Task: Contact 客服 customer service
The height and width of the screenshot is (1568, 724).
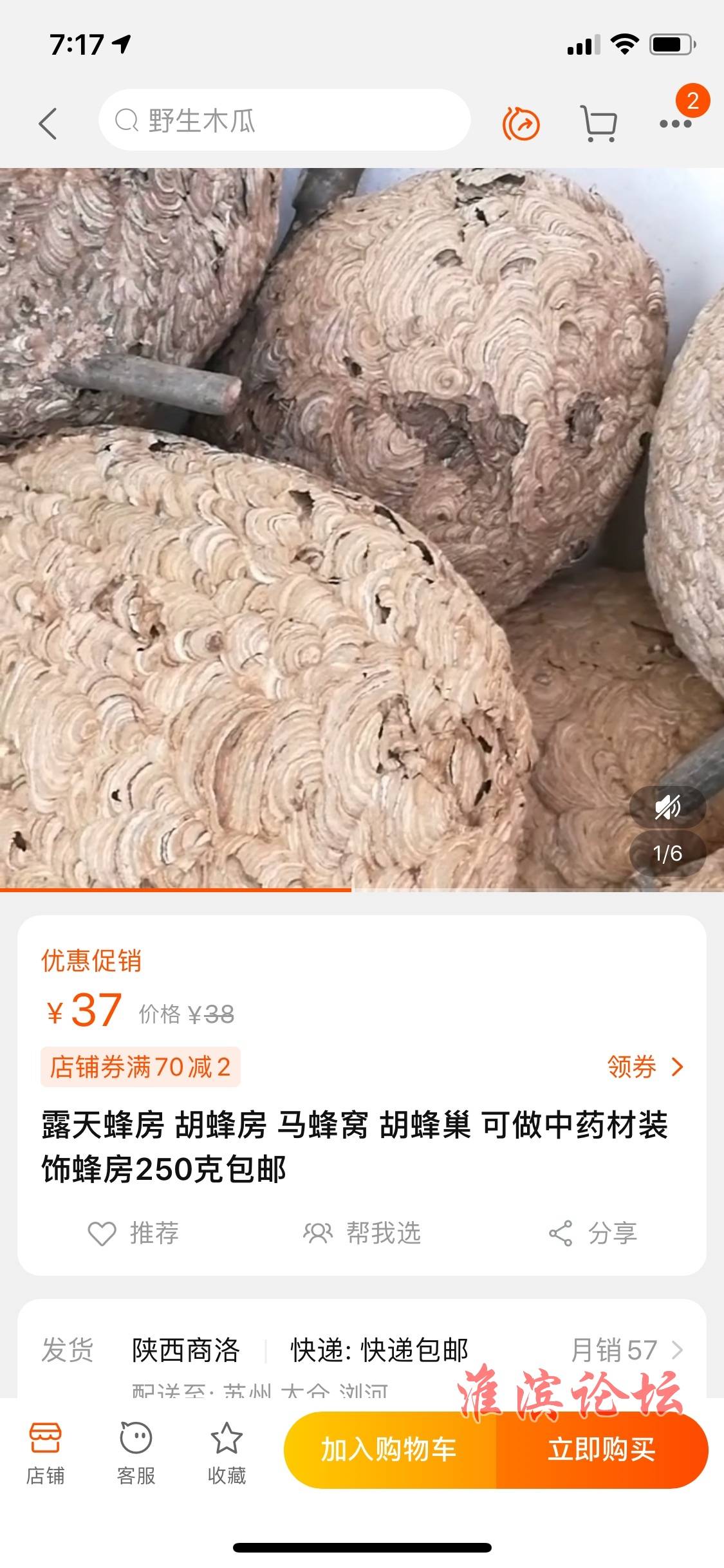Action: [x=136, y=1454]
